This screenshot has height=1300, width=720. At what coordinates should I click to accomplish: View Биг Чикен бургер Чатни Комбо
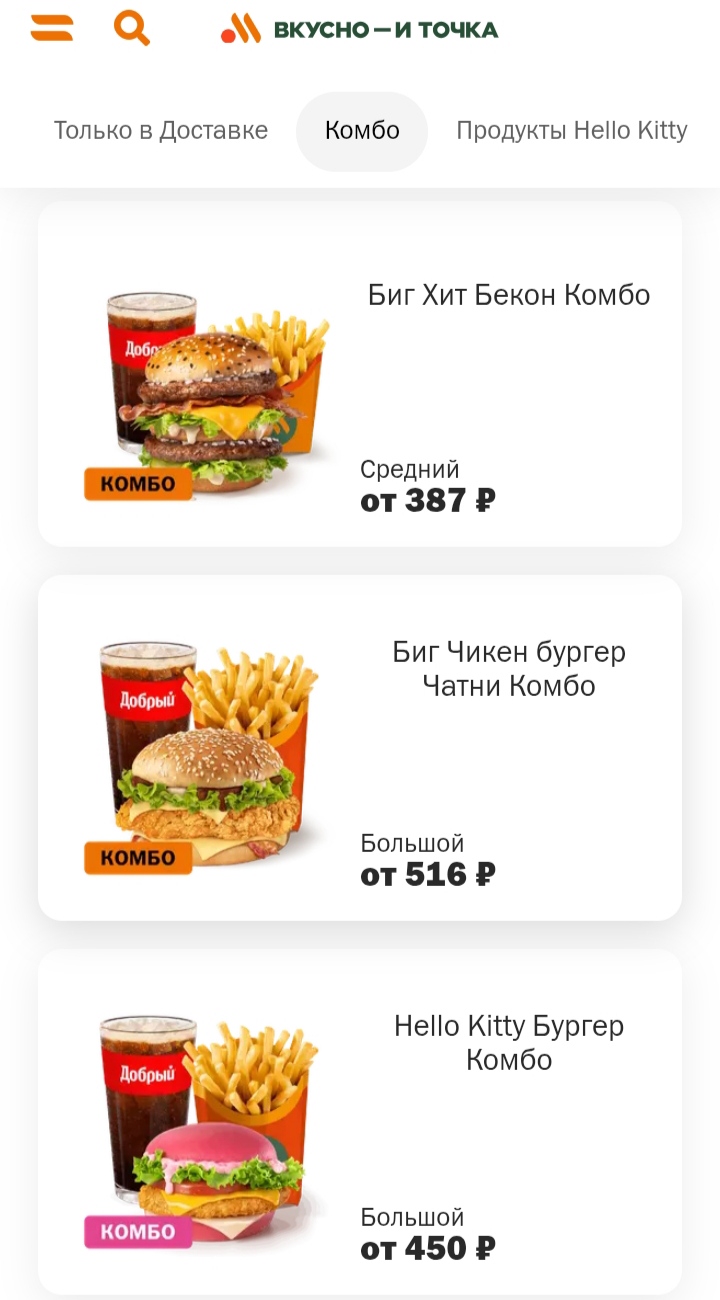point(360,747)
